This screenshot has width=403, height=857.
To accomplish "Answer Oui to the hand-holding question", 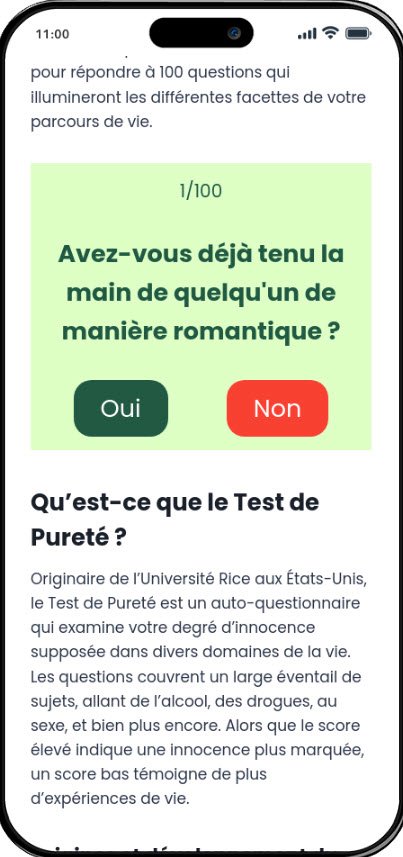I will (121, 408).
